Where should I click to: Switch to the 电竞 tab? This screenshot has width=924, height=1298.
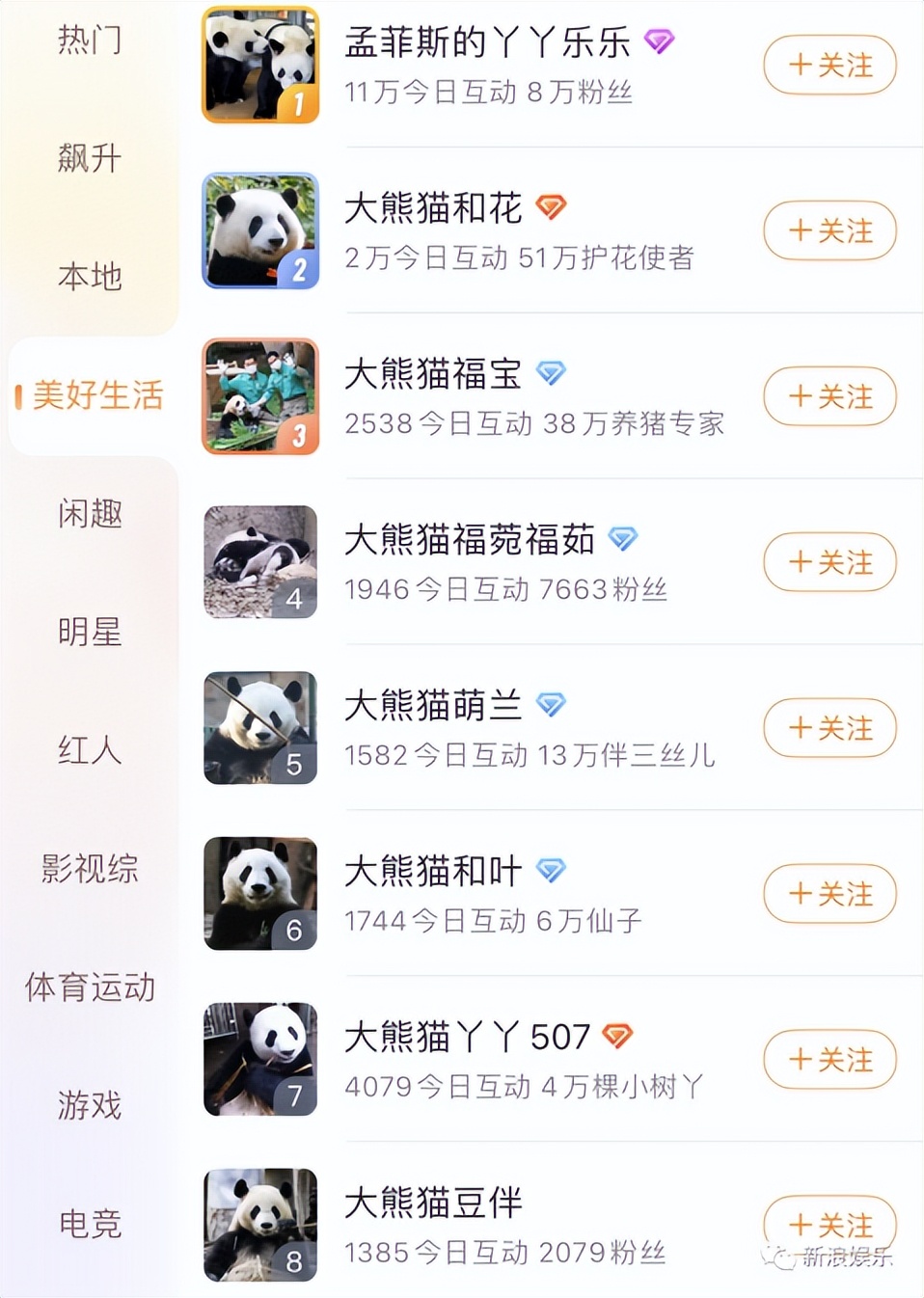pos(92,1225)
